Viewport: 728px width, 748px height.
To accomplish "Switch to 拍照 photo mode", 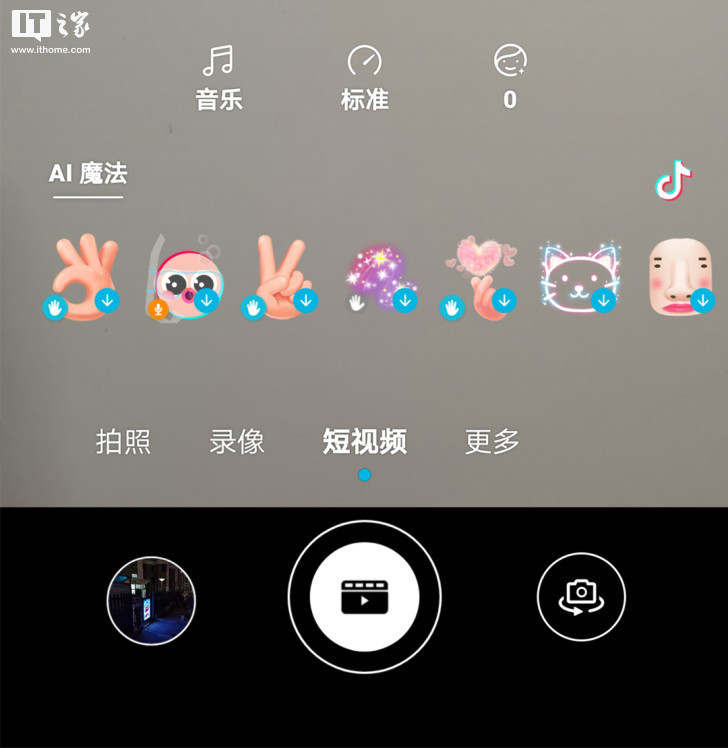I will click(123, 442).
